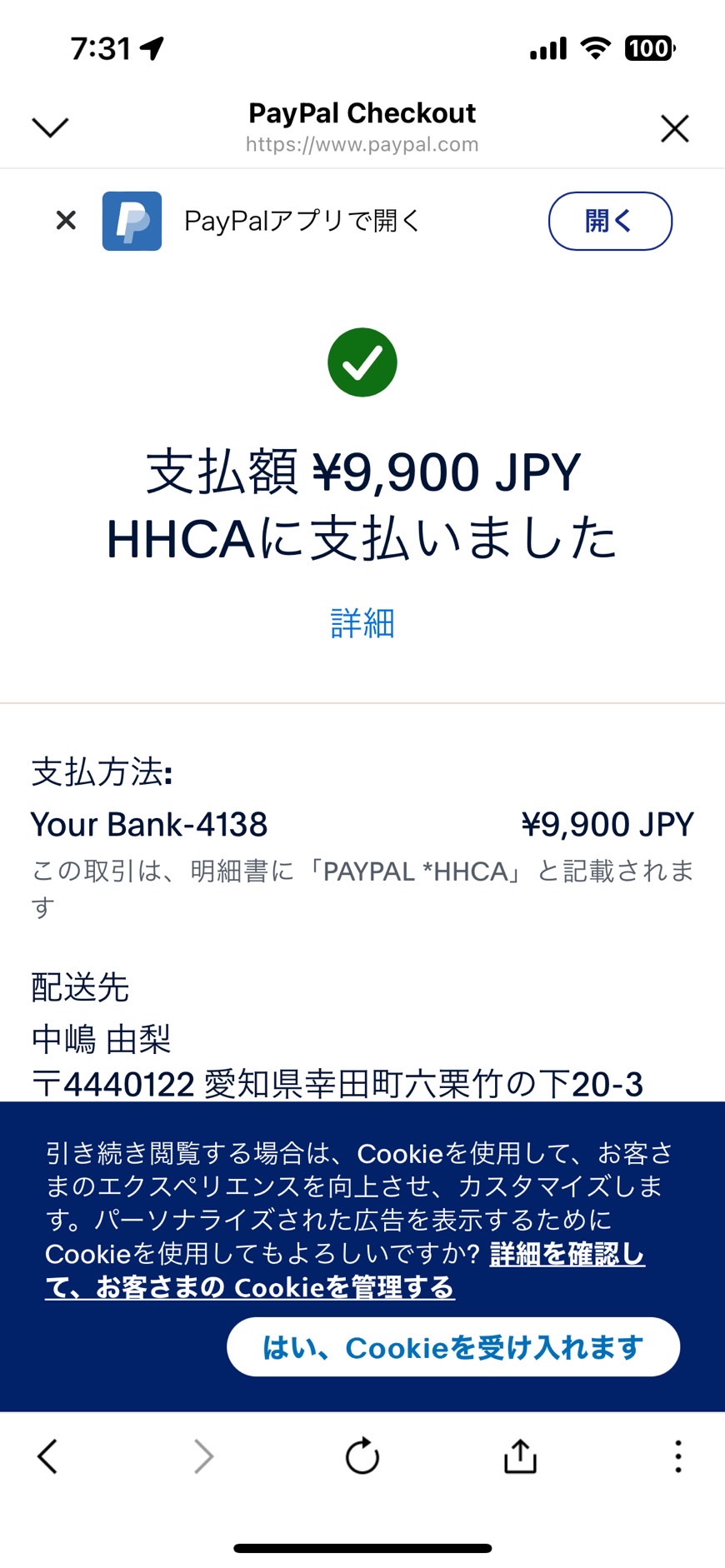Share this page
The image size is (725, 1568).
(520, 1456)
